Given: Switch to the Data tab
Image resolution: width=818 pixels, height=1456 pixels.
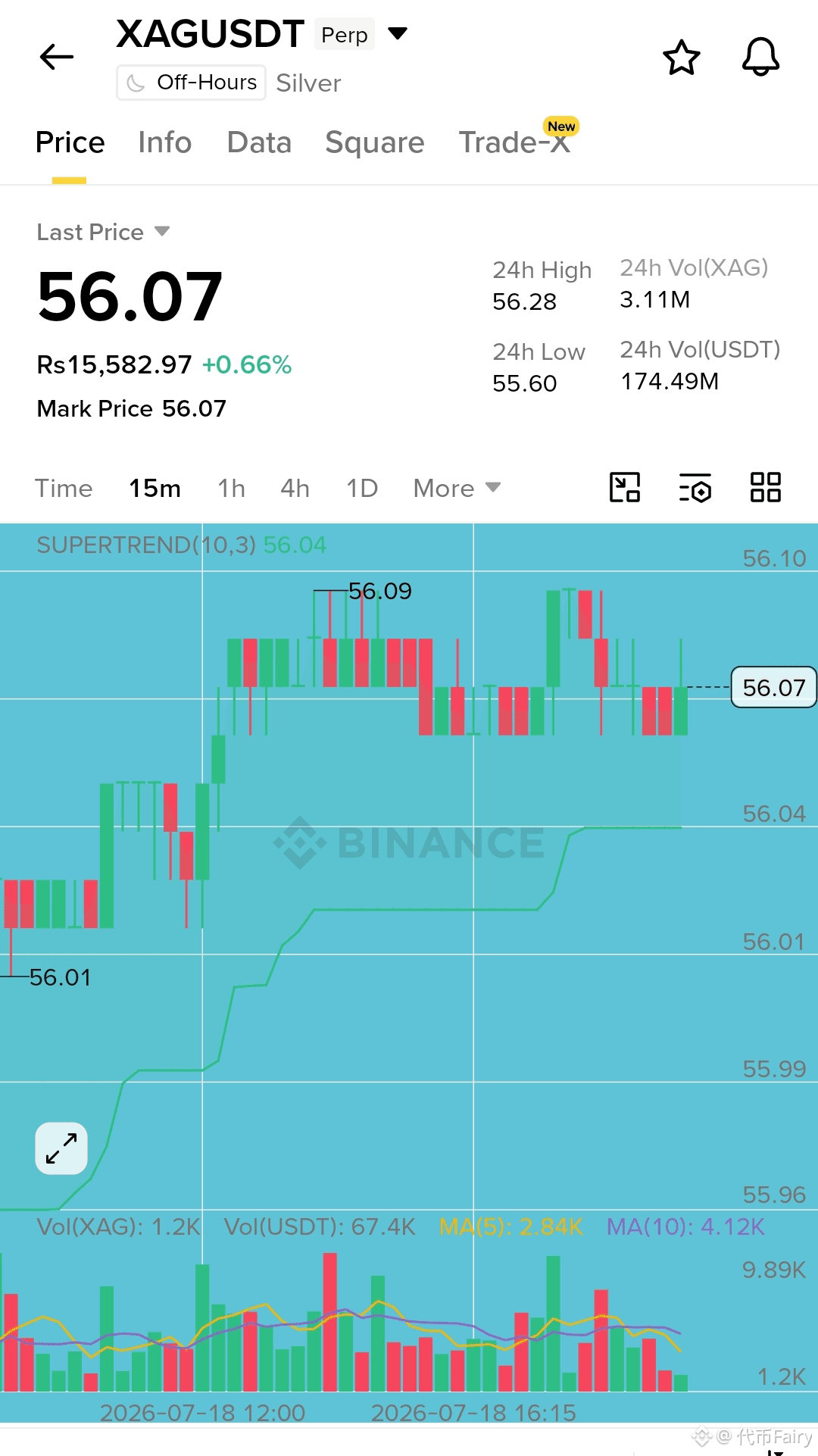Looking at the screenshot, I should 259,142.
